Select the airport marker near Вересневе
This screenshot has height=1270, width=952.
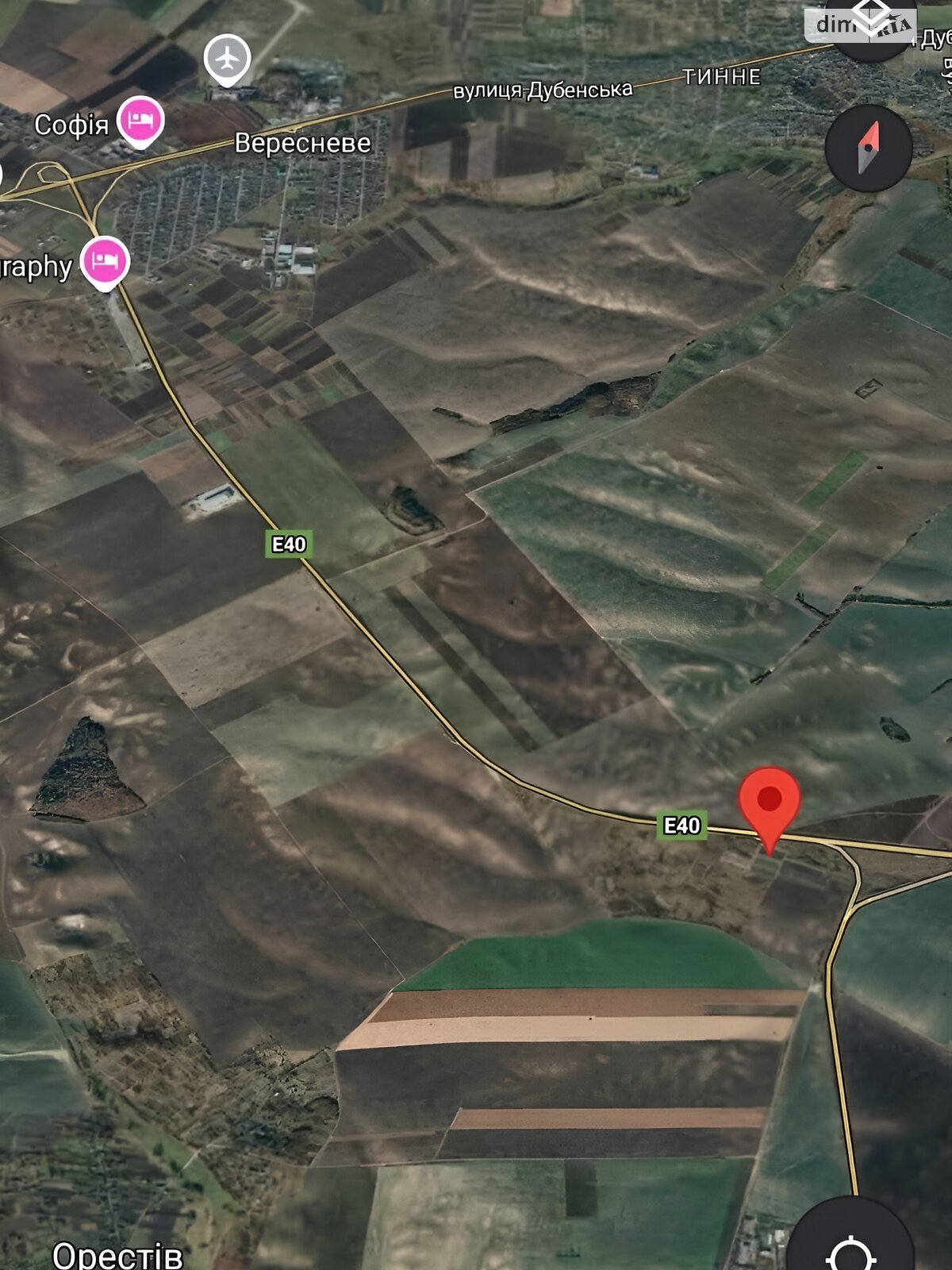[x=228, y=59]
